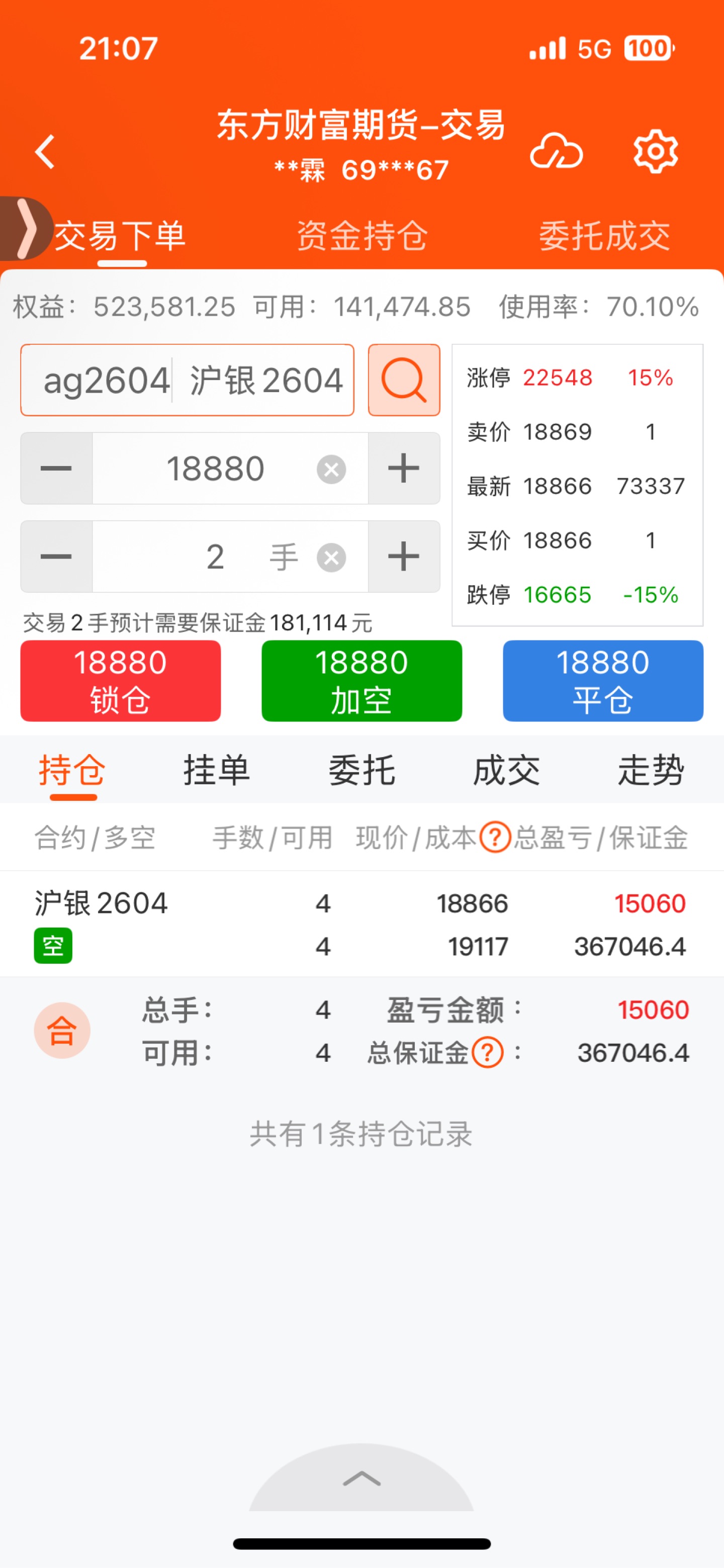Increase the price 18880 with plus

click(404, 468)
